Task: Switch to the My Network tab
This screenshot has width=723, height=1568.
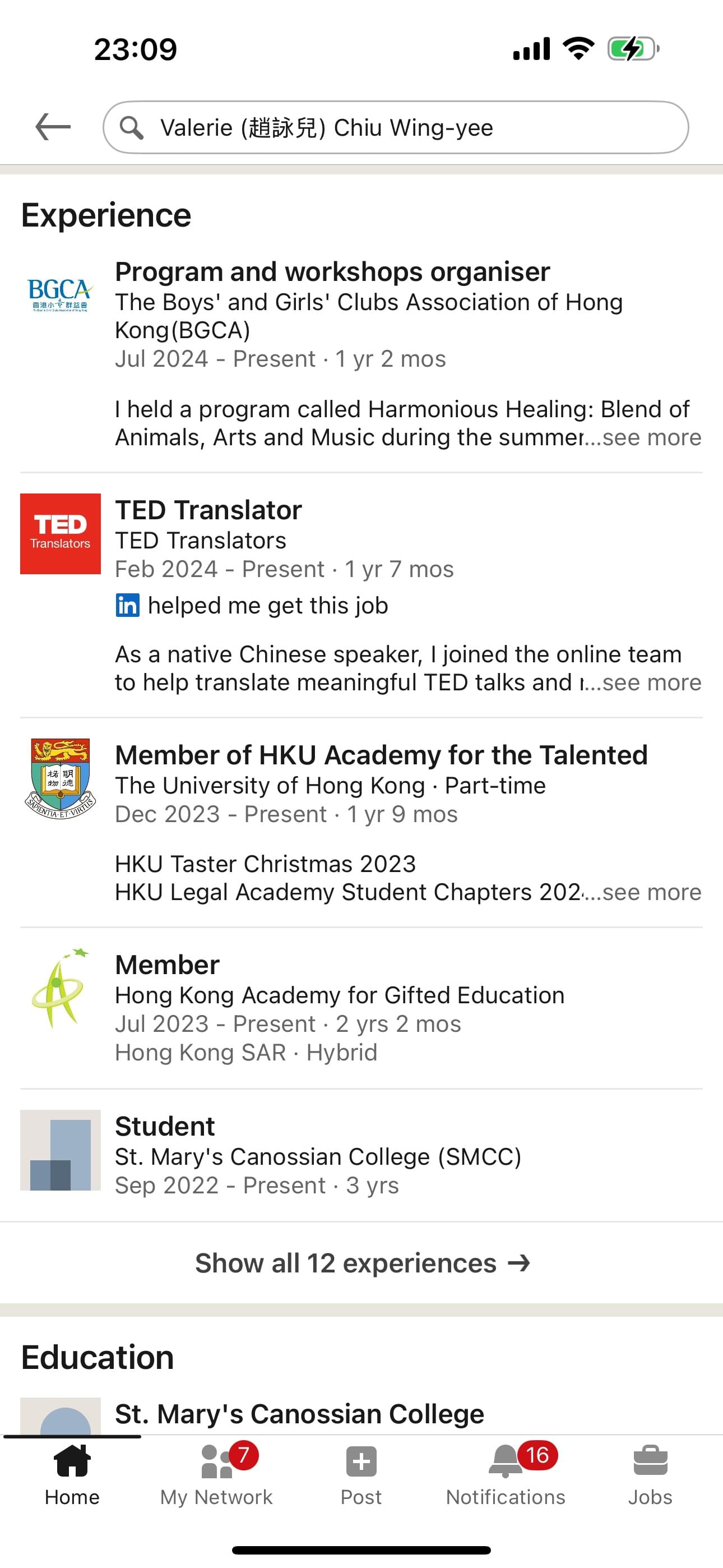Action: (x=216, y=1475)
